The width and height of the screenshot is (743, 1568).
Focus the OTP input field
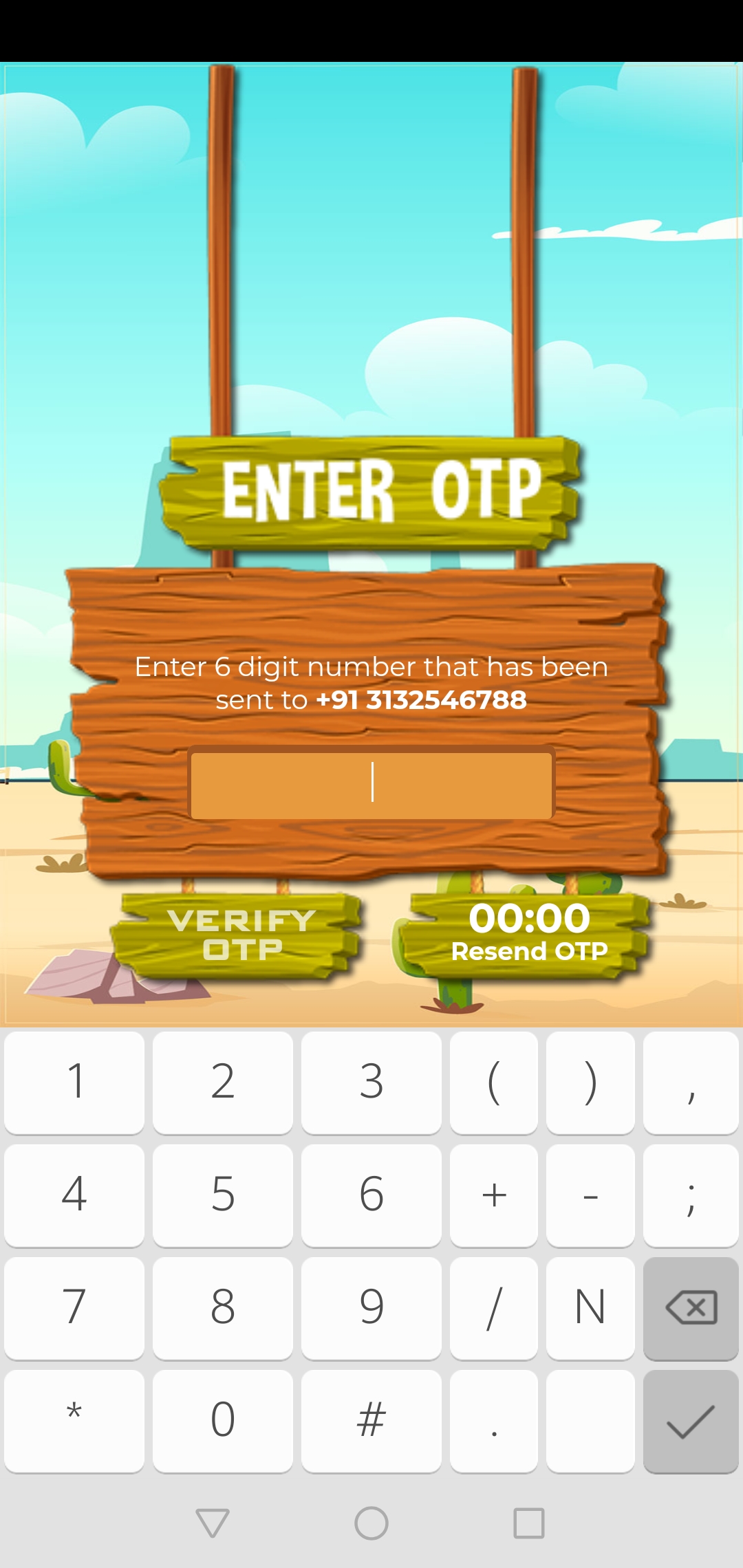click(x=371, y=785)
